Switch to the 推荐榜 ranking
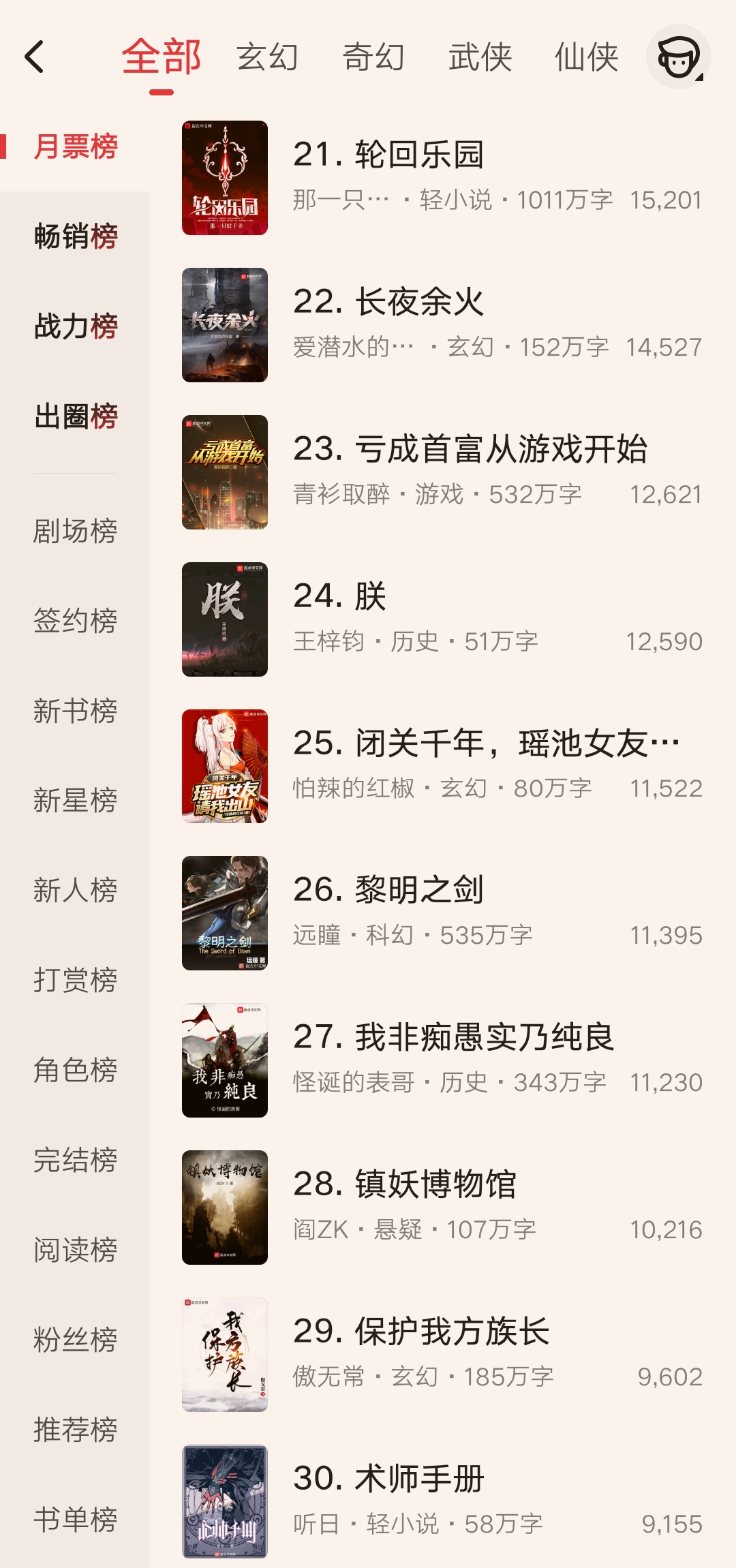 click(x=76, y=1430)
